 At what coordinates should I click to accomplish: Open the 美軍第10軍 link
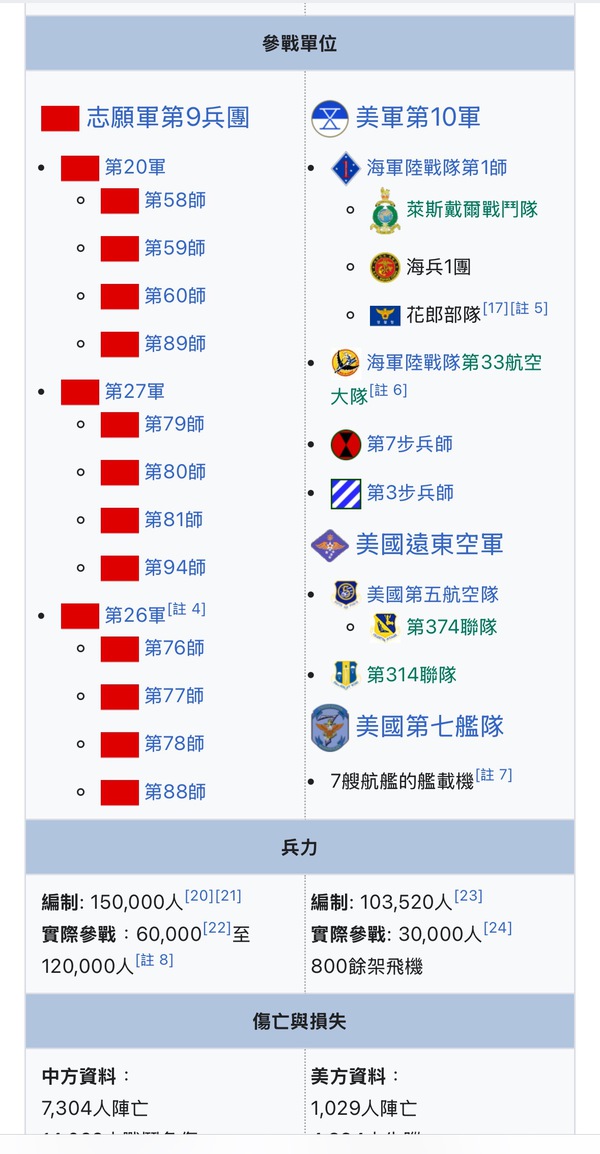pyautogui.click(x=418, y=118)
